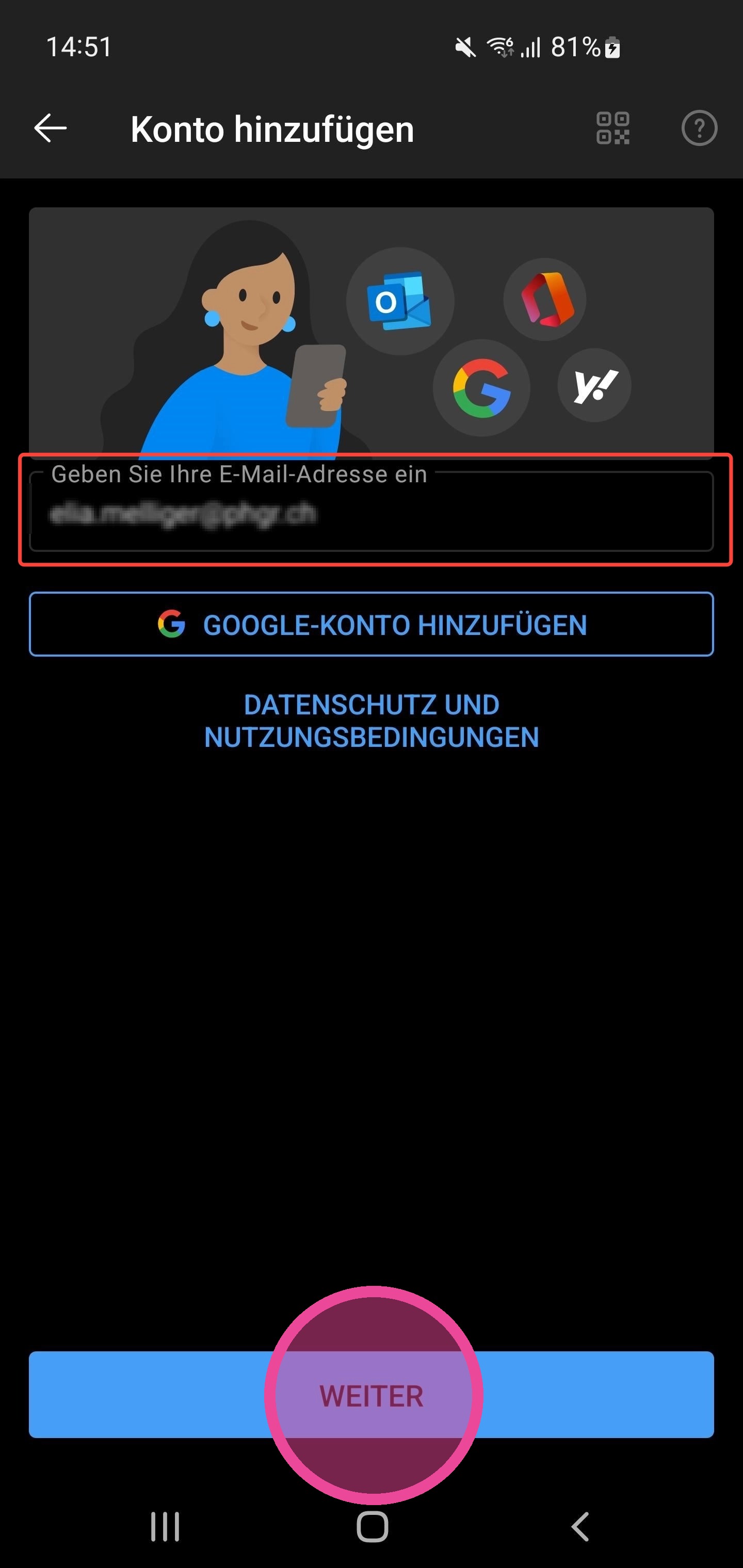
Task: Open the help question mark
Action: (x=699, y=128)
